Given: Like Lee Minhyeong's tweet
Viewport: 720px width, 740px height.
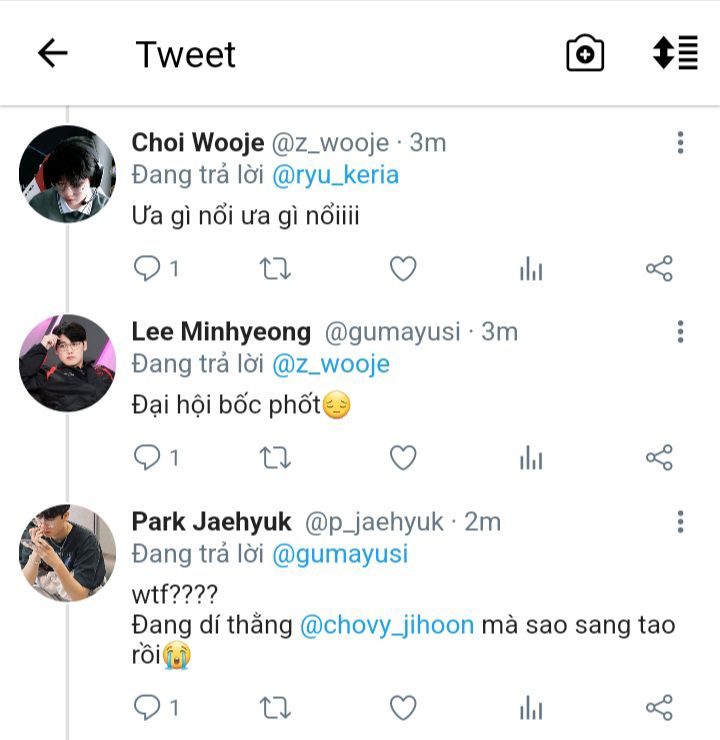Looking at the screenshot, I should tap(403, 458).
